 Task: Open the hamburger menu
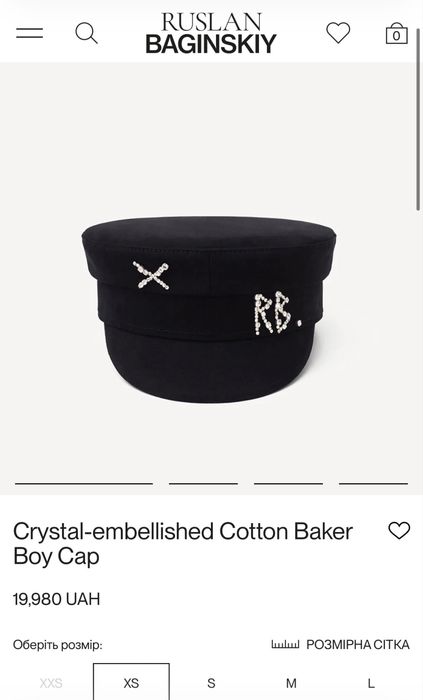(x=29, y=33)
